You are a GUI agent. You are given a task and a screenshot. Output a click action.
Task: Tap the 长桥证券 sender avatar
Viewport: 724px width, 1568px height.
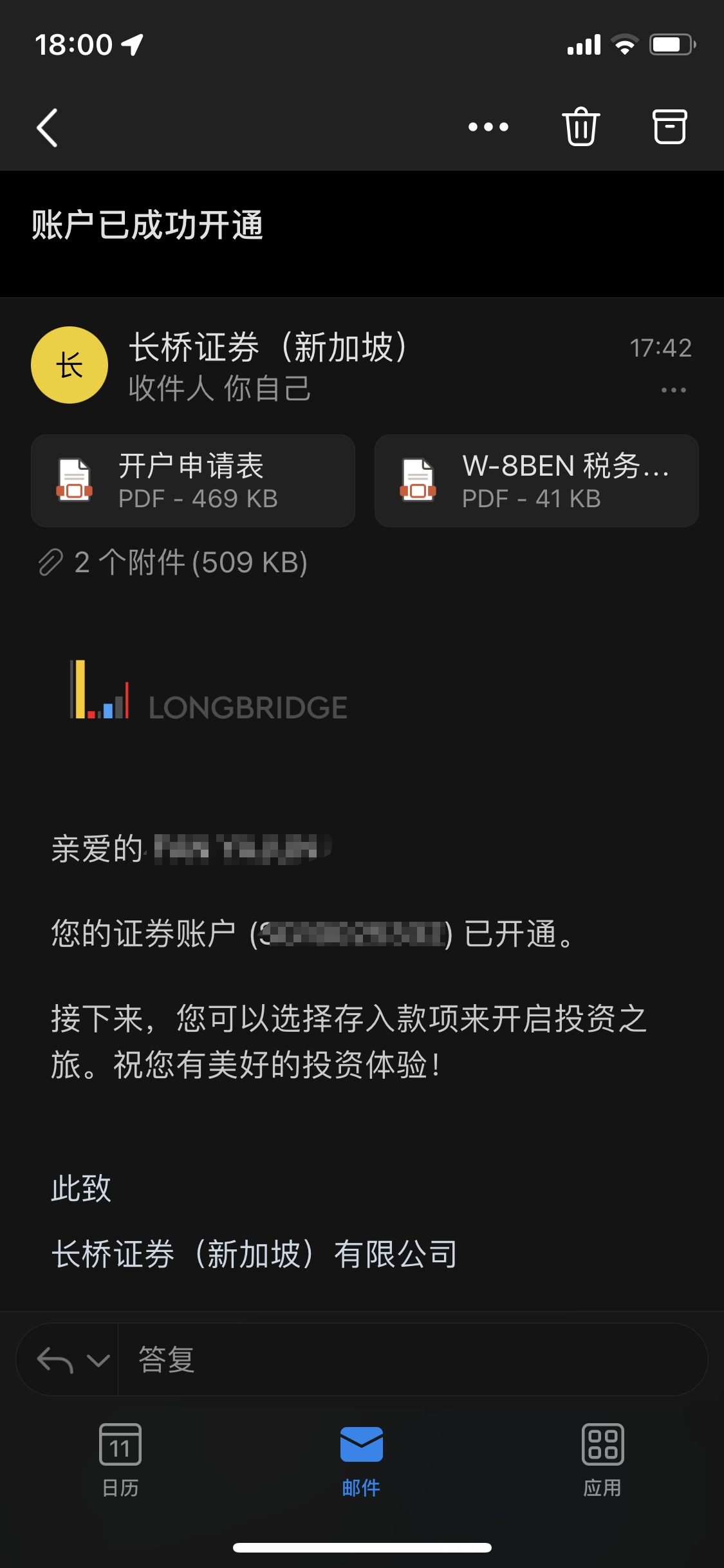click(70, 365)
